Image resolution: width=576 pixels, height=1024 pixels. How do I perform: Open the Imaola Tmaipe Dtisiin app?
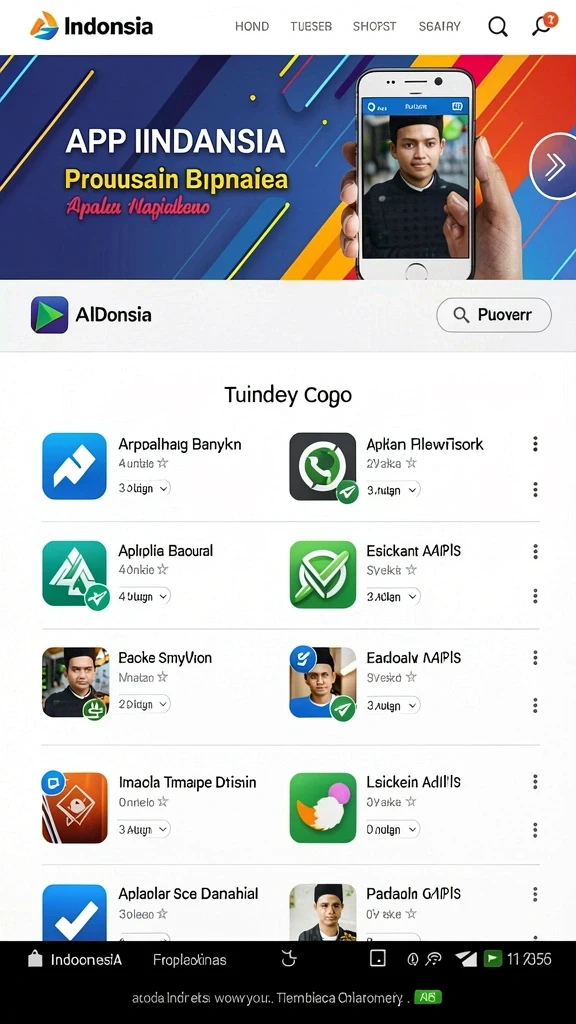187,782
